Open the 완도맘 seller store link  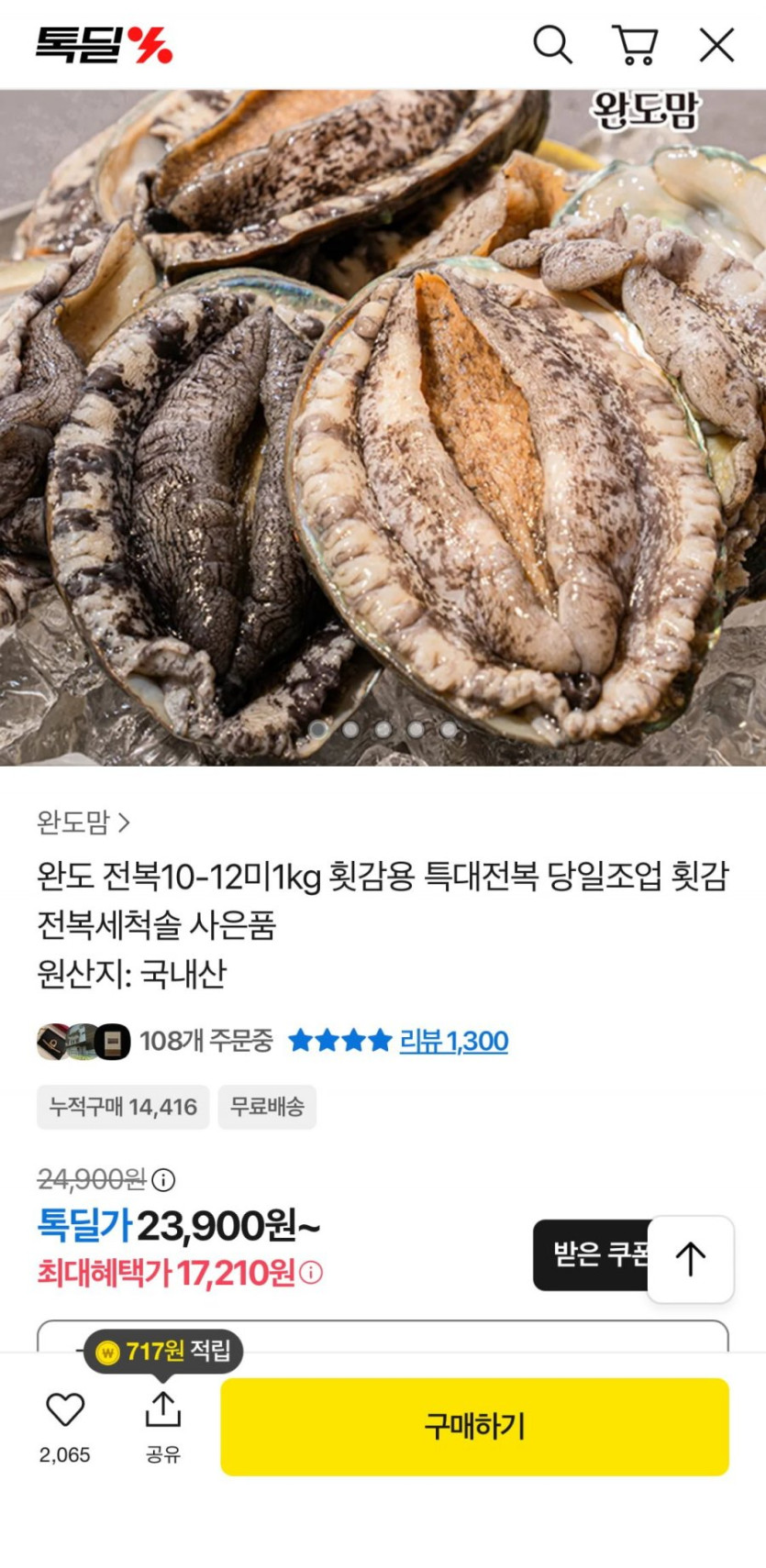coord(83,823)
